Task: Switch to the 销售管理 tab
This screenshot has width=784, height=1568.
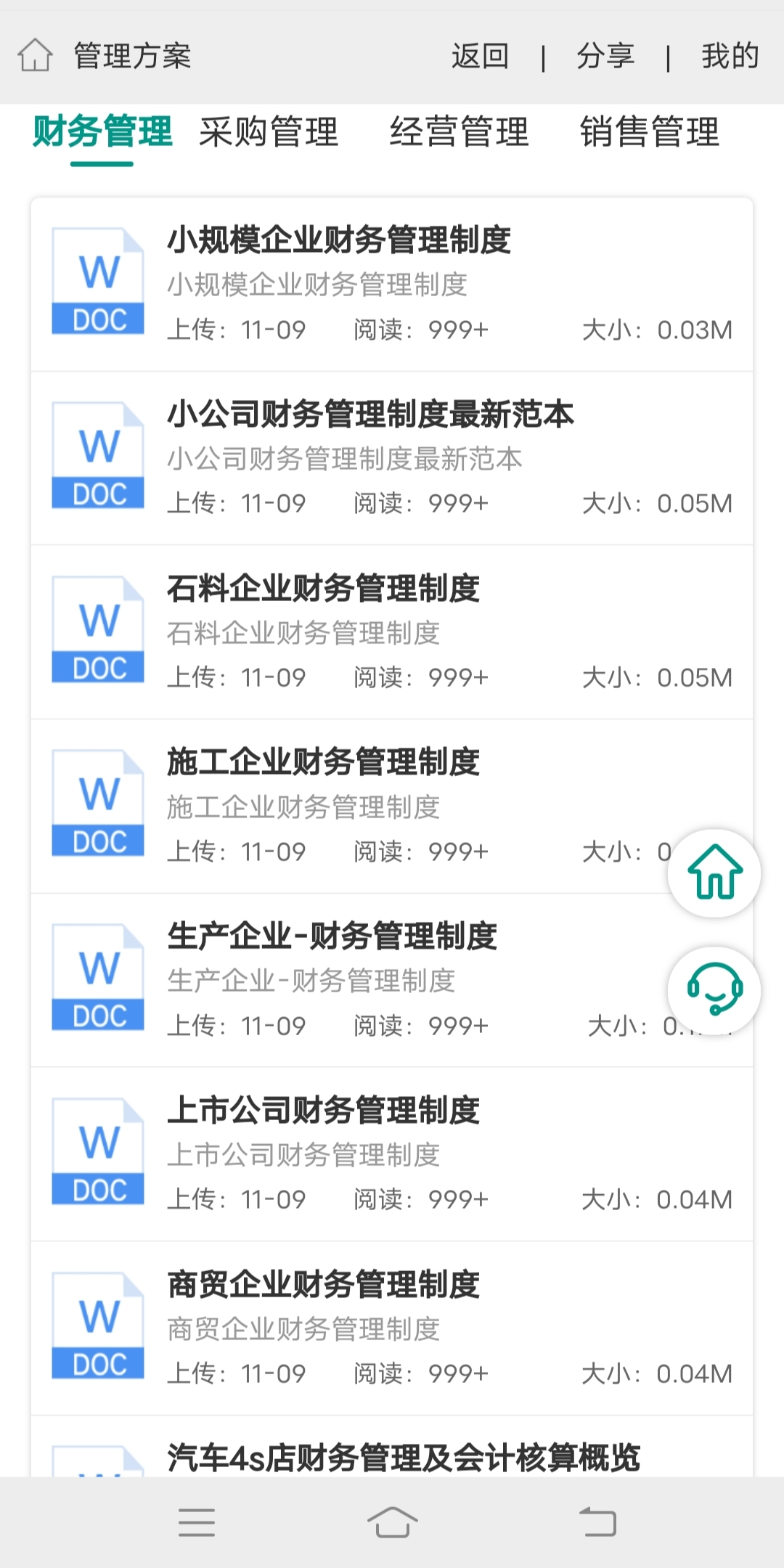Action: coord(649,133)
